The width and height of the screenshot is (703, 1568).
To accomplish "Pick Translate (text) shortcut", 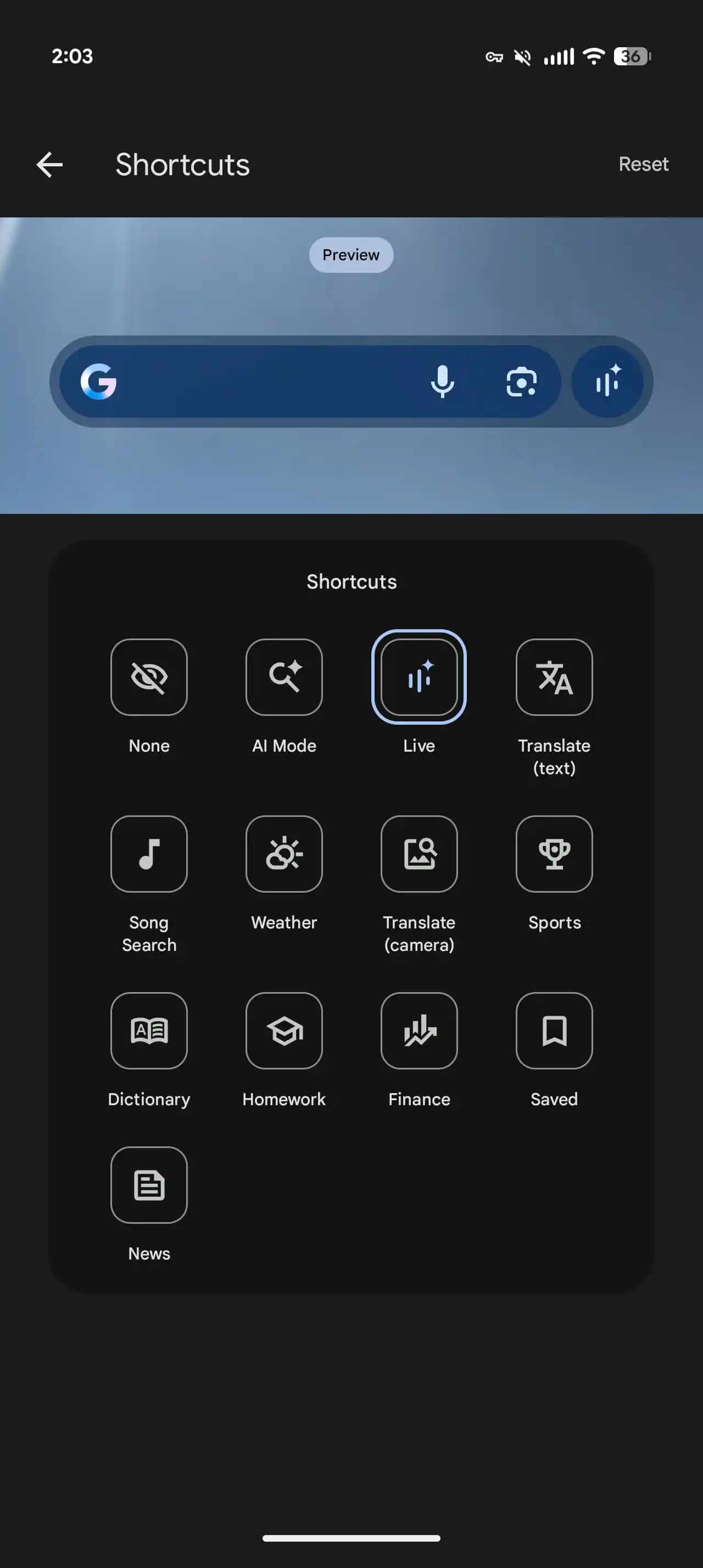I will [554, 677].
